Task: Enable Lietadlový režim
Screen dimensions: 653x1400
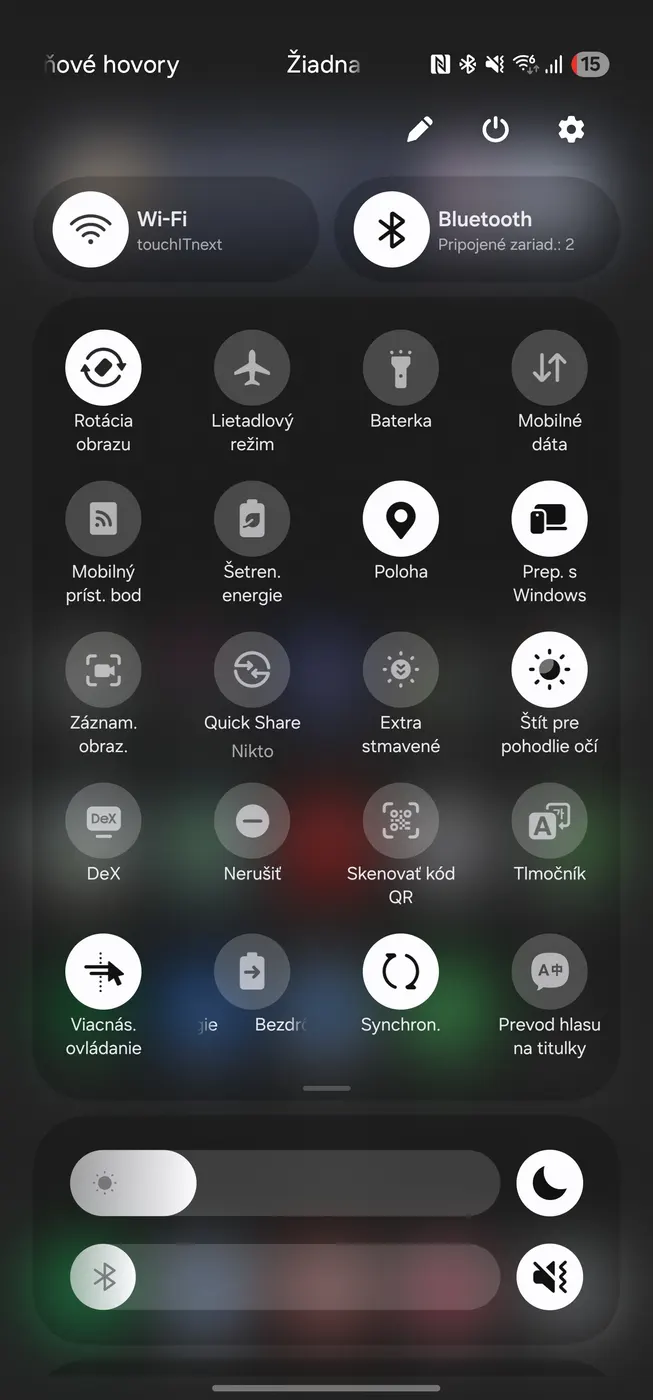Action: 252,368
